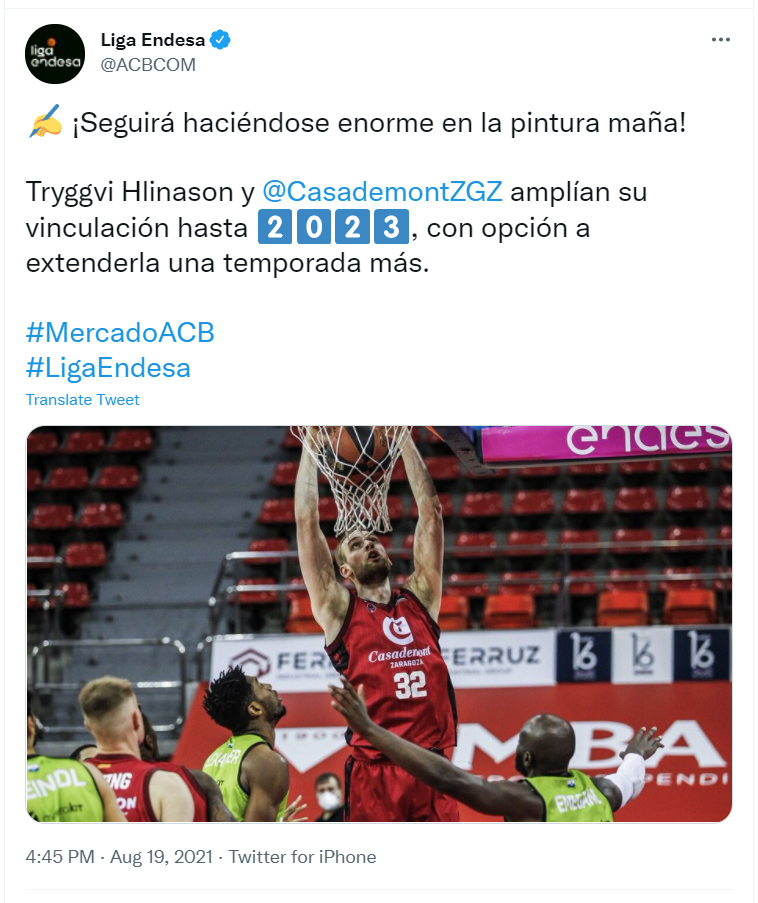Open the Twitter for iPhone source link
Viewport: 758px width, 903px height.
[303, 857]
